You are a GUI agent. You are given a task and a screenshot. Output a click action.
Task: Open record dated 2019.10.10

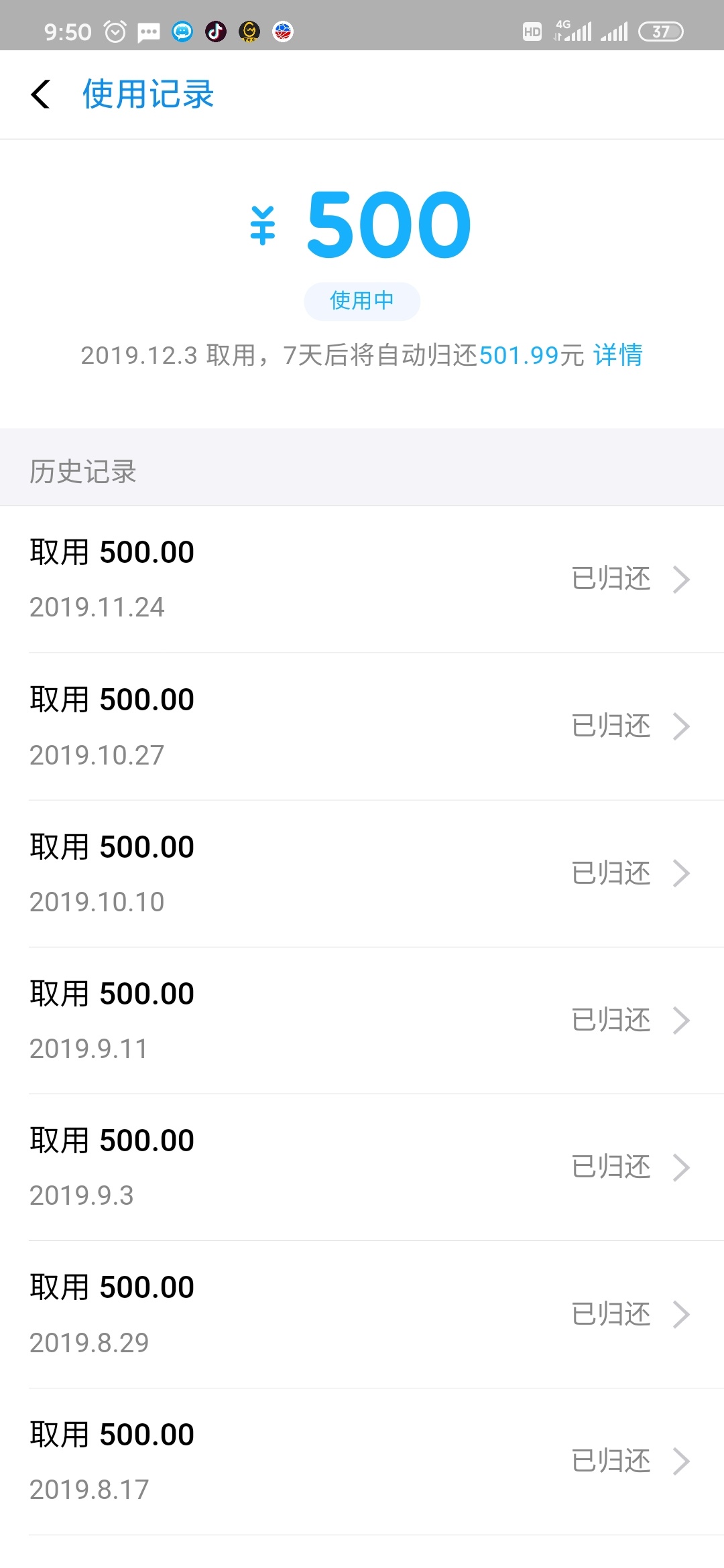click(x=362, y=874)
